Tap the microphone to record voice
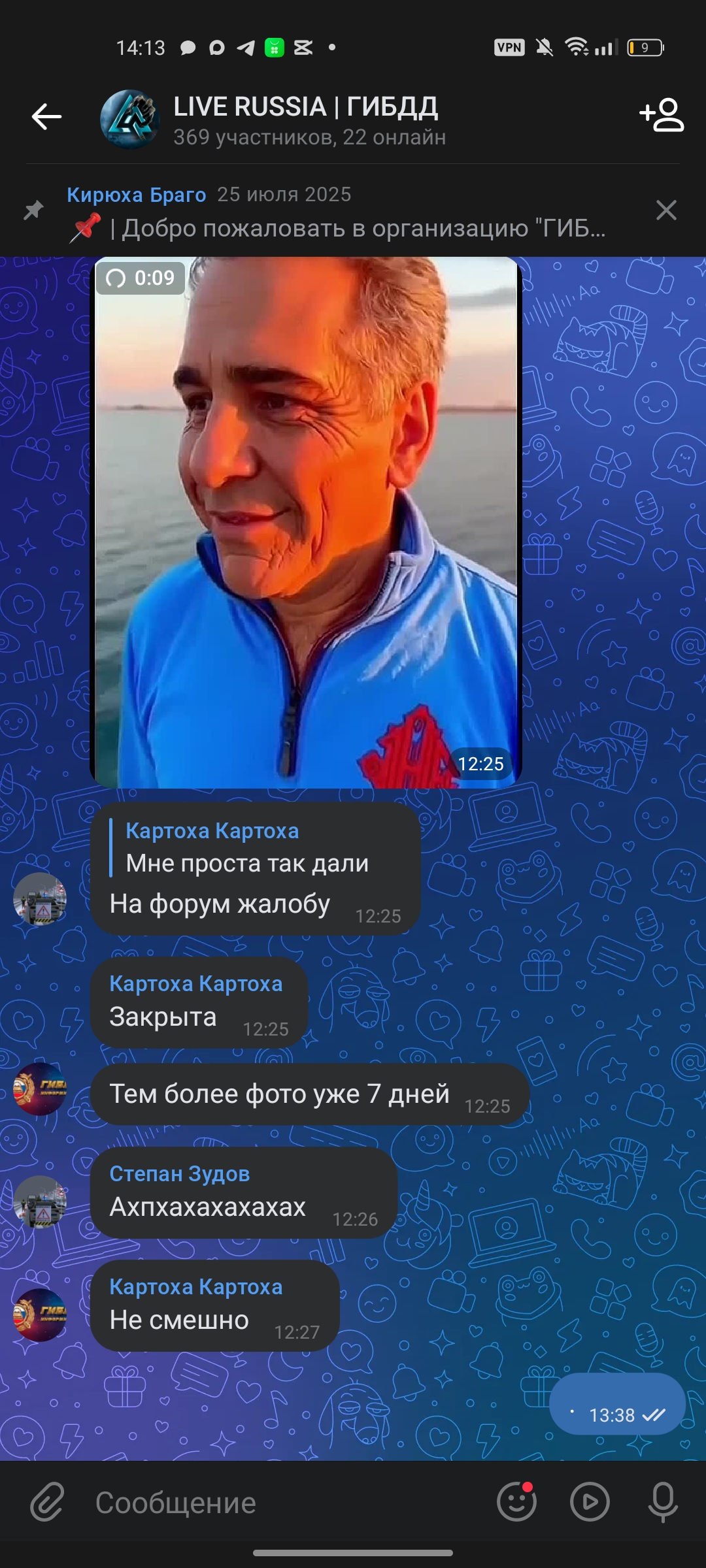 (663, 1502)
